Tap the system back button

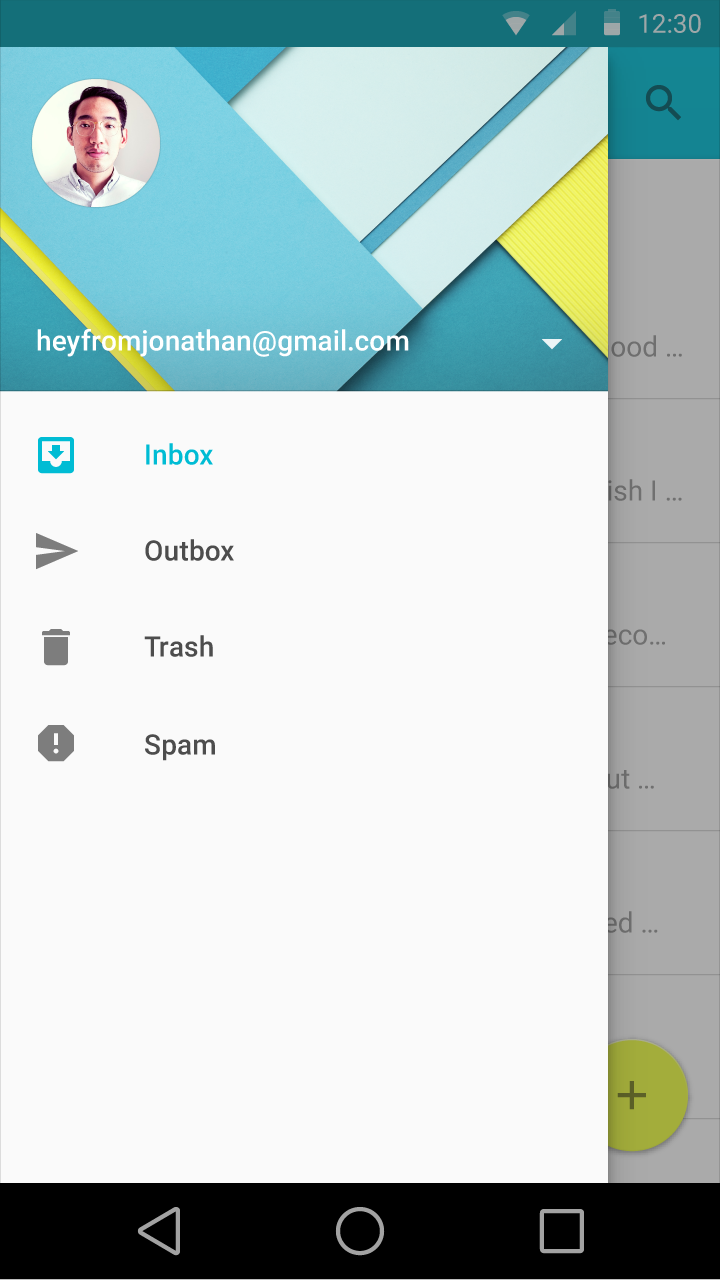coord(160,1230)
